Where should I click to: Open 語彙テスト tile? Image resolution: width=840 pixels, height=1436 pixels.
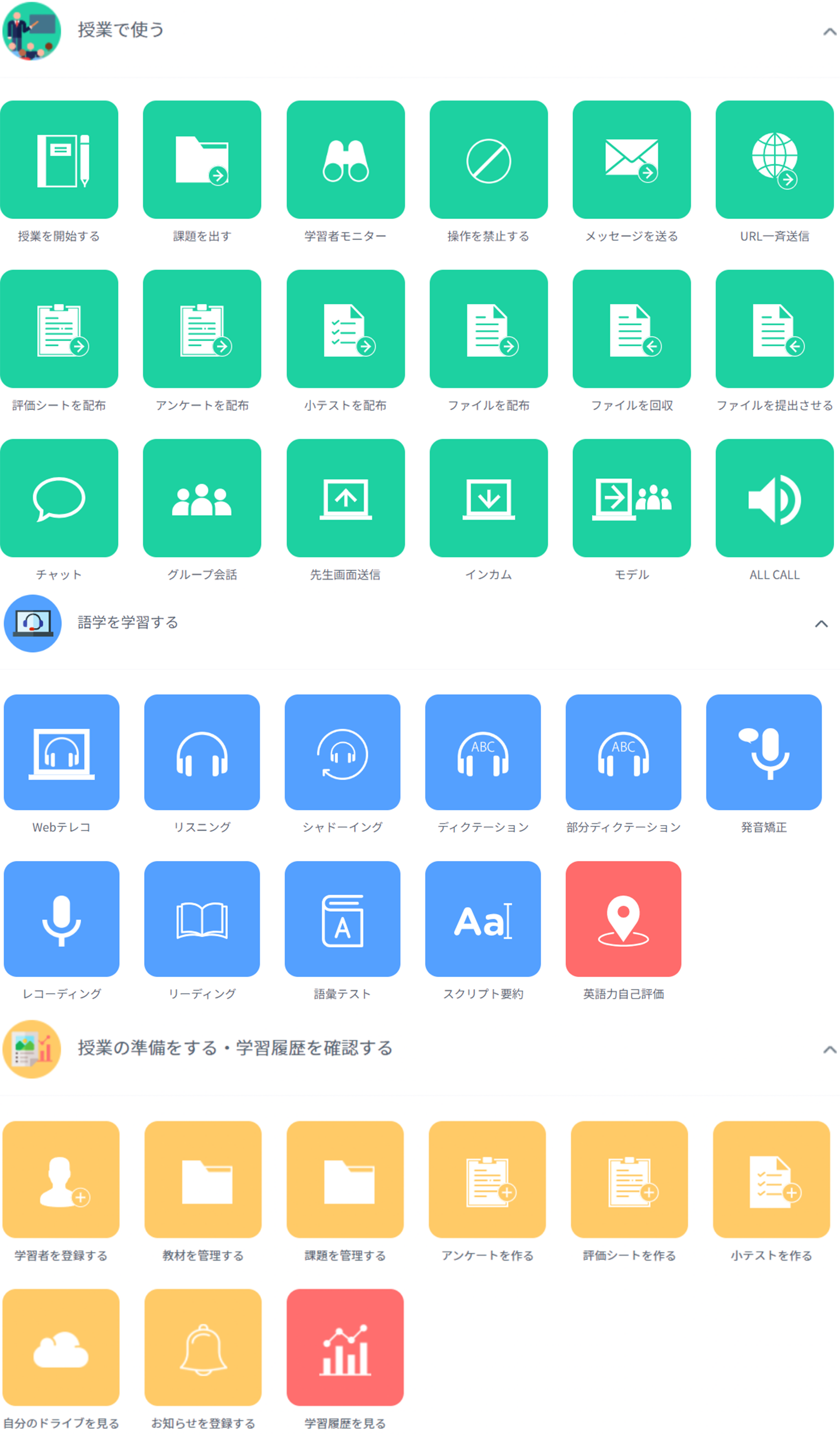342,919
